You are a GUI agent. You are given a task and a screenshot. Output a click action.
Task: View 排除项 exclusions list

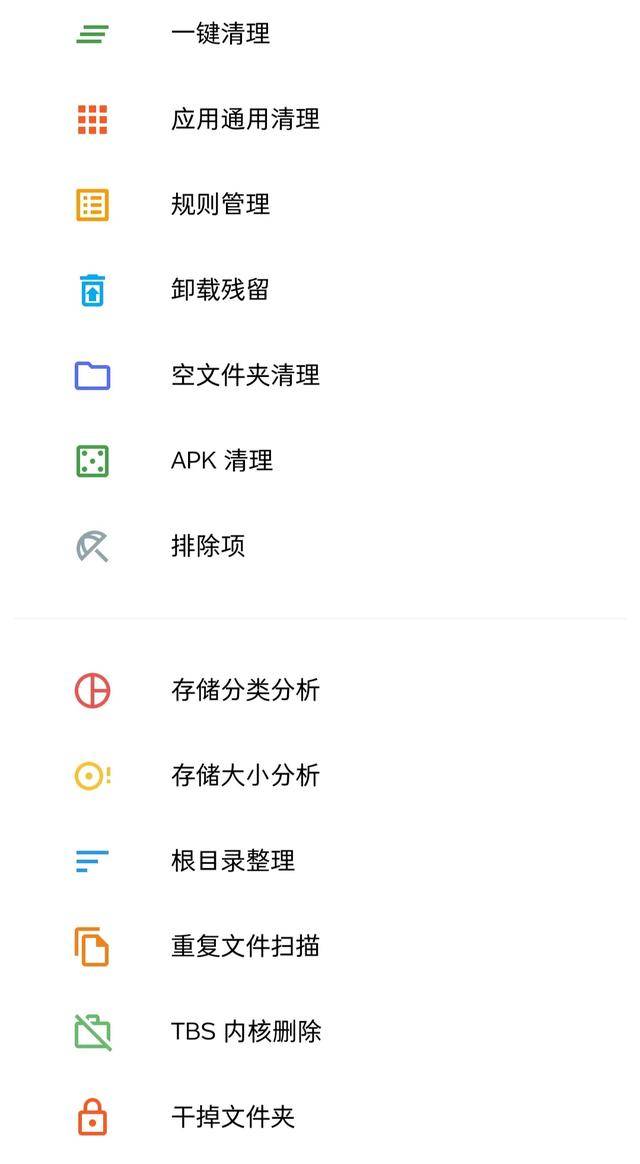208,546
